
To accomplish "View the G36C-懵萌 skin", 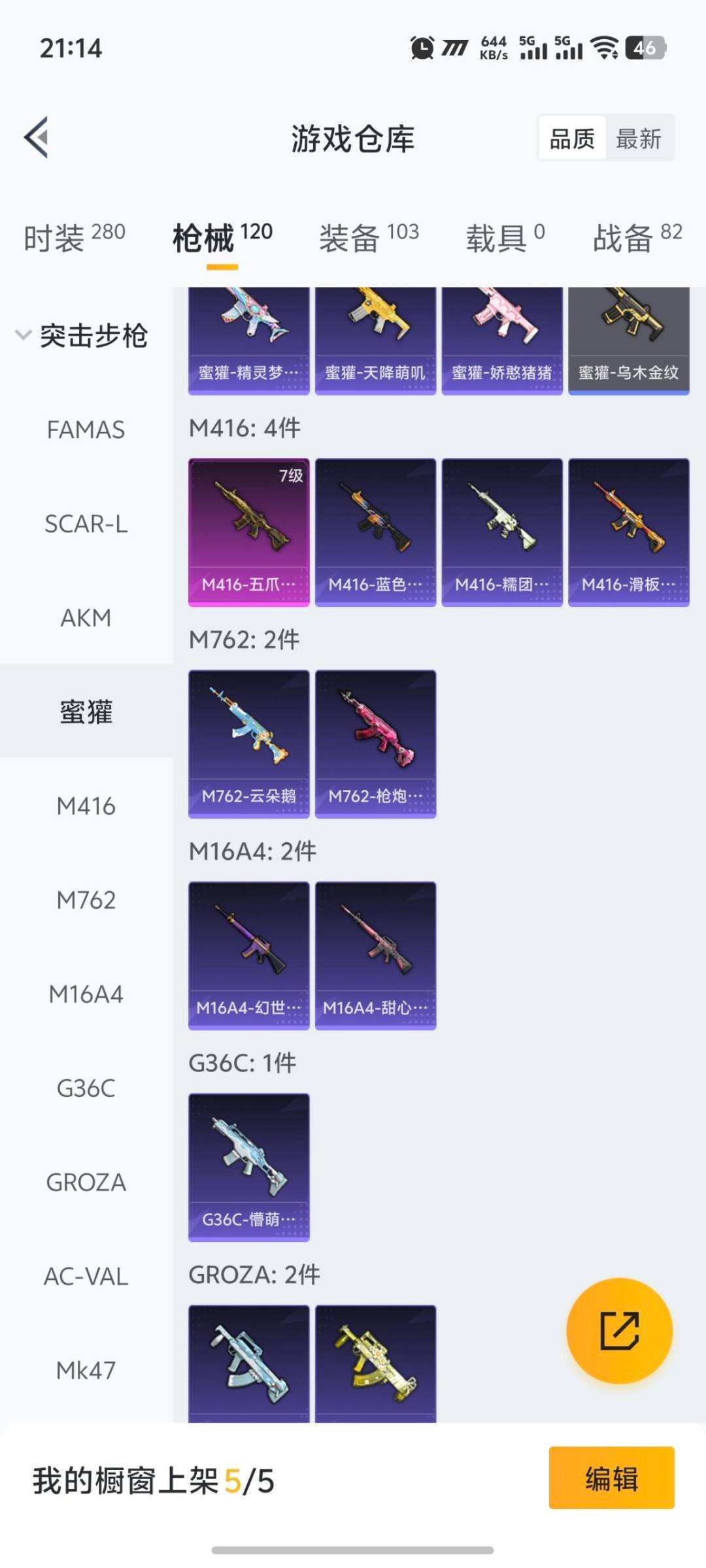I will (x=248, y=1167).
